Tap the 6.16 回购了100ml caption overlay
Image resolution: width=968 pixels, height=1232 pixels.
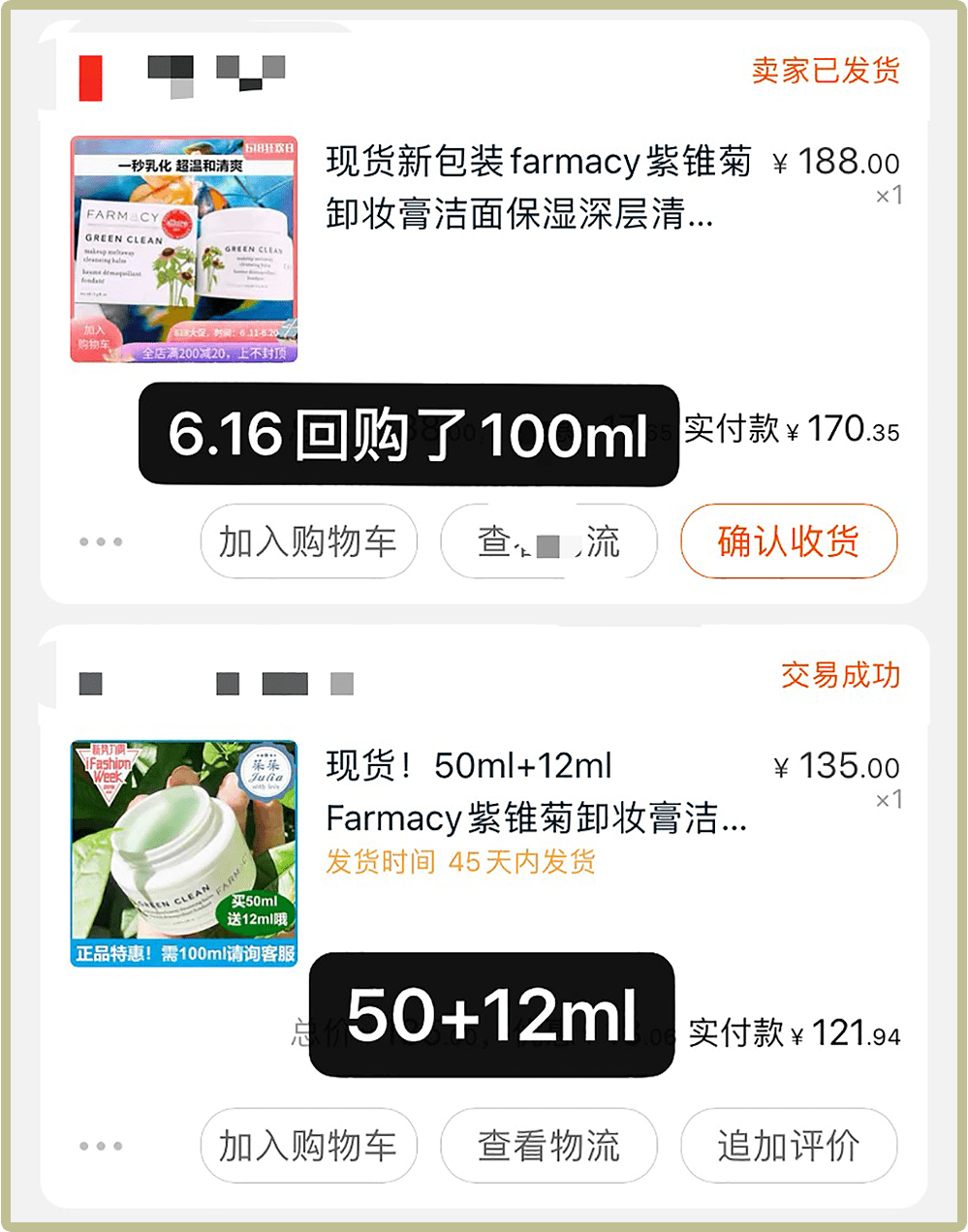coord(407,435)
